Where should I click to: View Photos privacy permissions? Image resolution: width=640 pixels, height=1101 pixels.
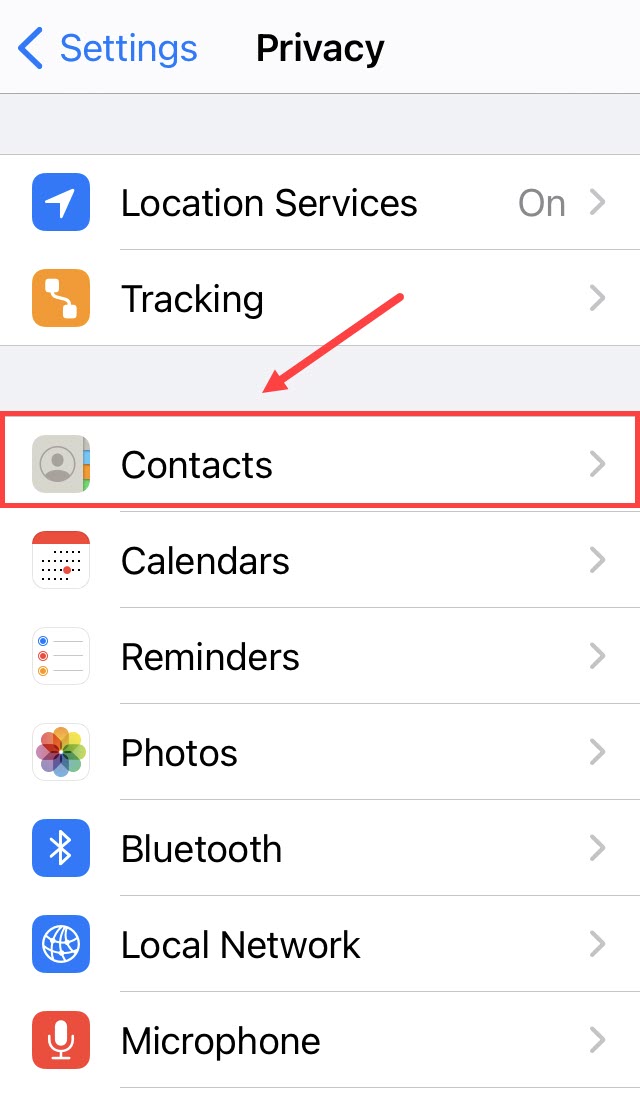click(x=320, y=752)
